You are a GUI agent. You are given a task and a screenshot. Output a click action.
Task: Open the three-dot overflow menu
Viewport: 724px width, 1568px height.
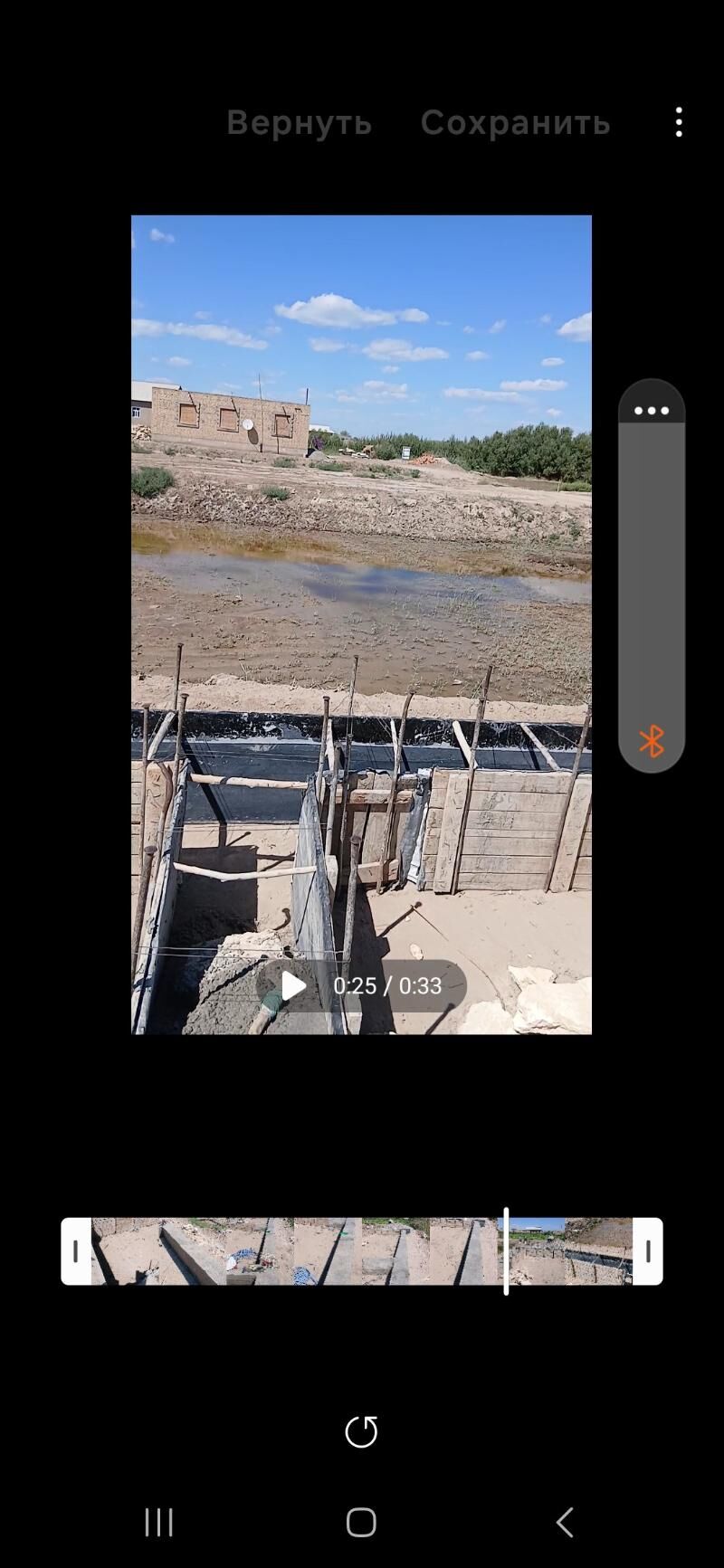pos(679,122)
